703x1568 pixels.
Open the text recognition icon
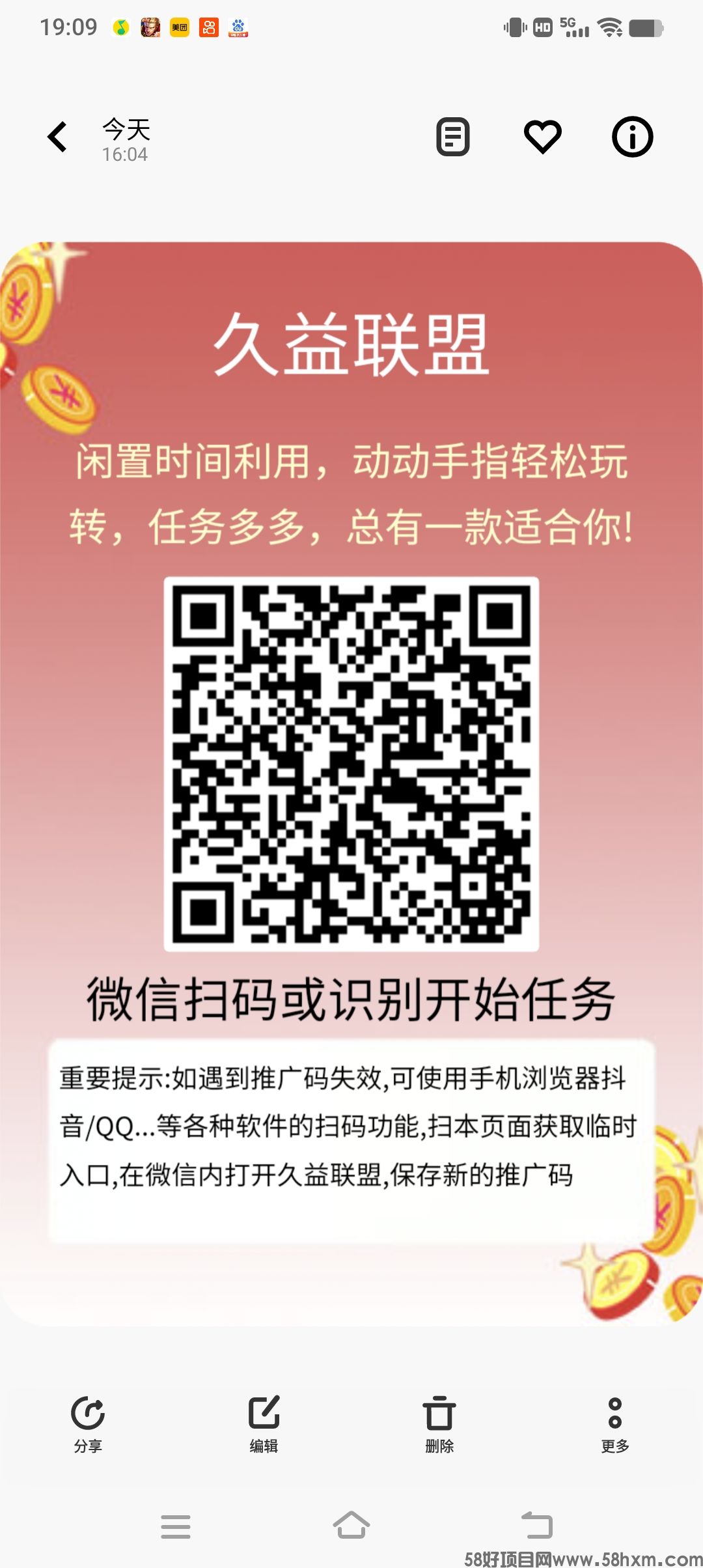[x=453, y=137]
